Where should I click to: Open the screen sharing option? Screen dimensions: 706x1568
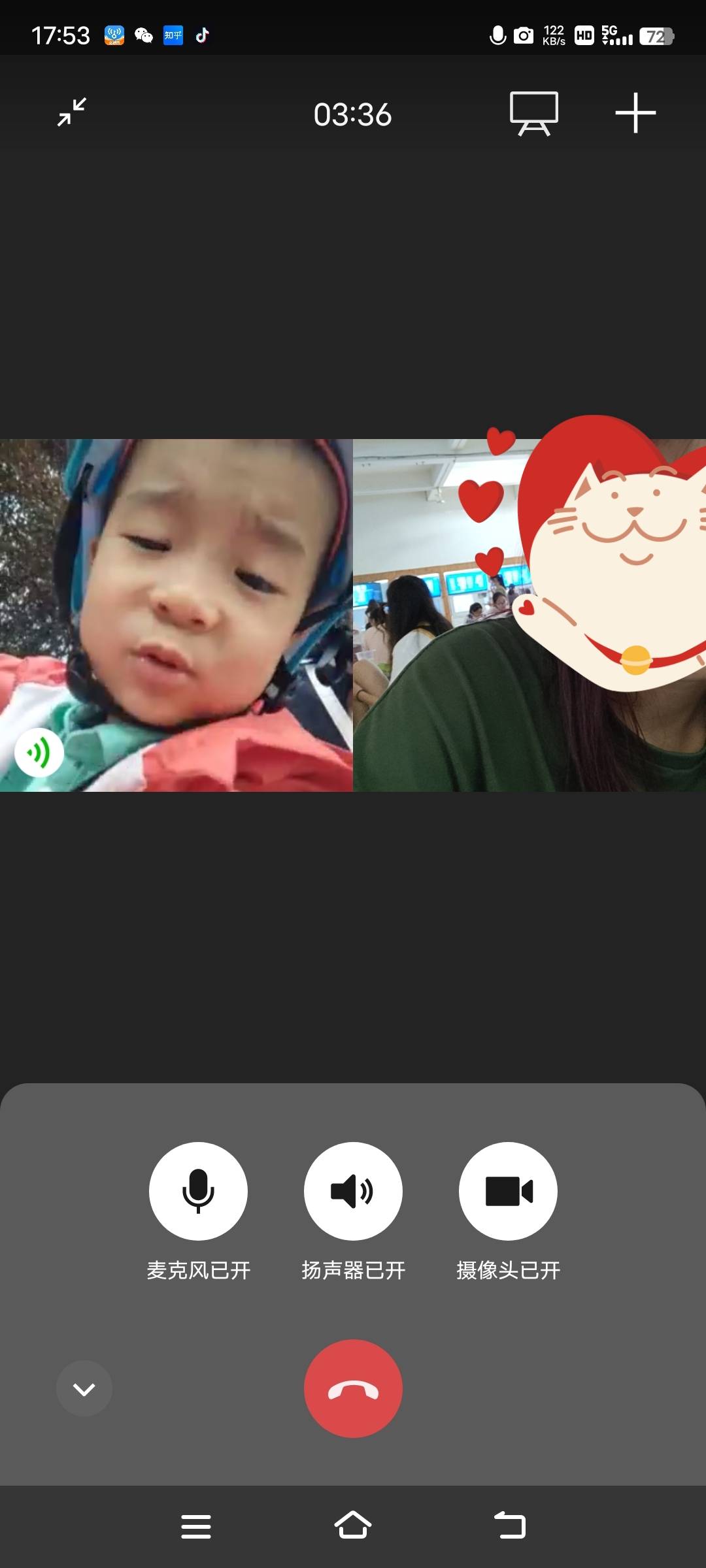click(x=533, y=114)
